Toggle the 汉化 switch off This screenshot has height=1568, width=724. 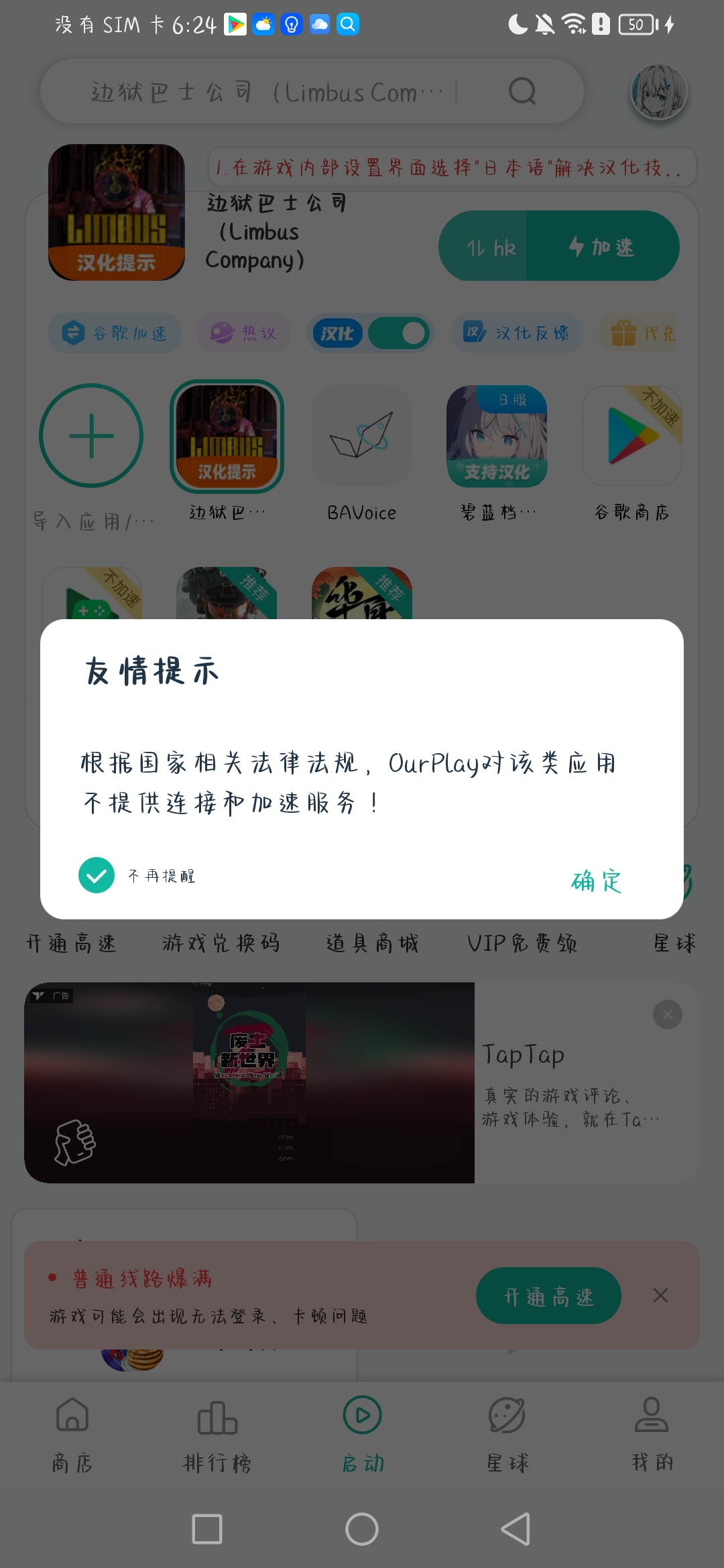pos(398,333)
